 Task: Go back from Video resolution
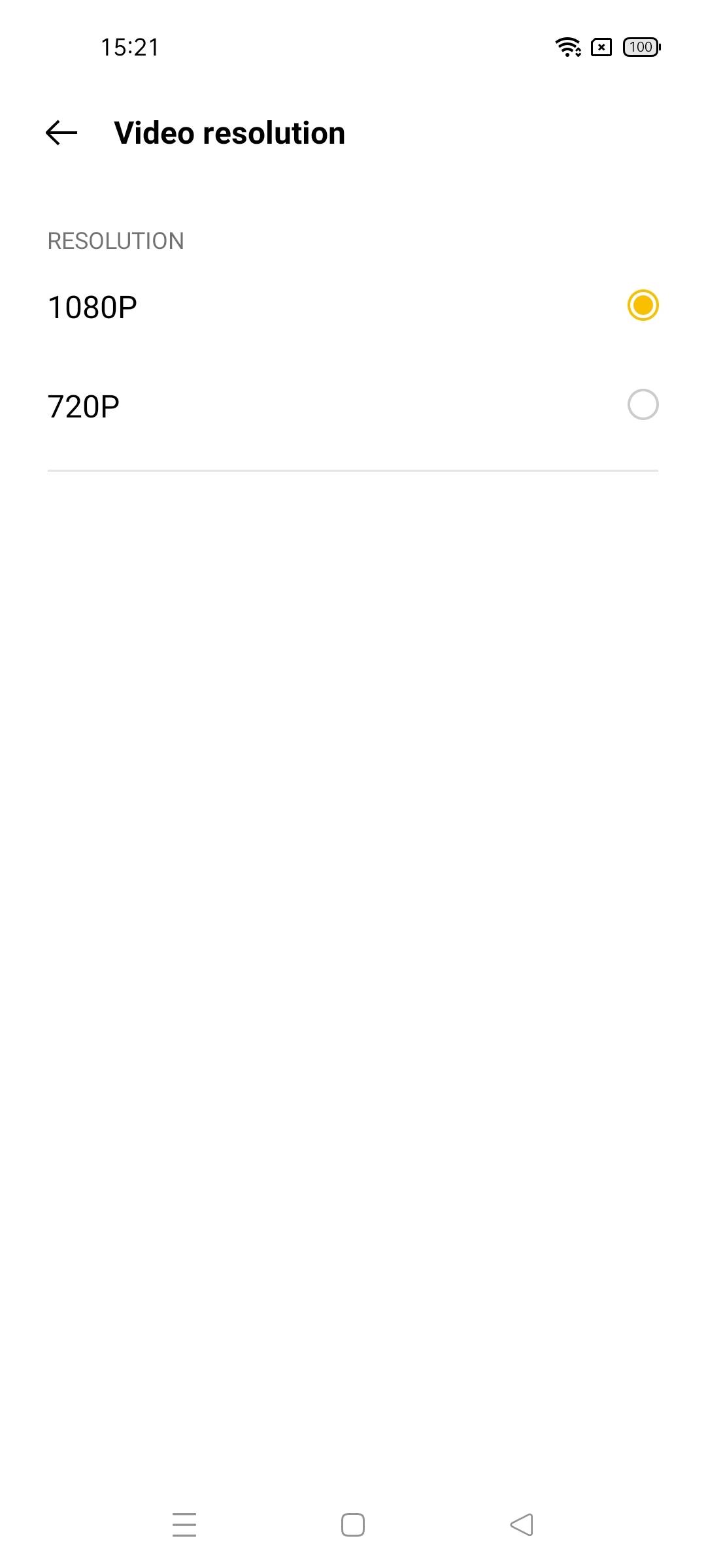(x=61, y=133)
